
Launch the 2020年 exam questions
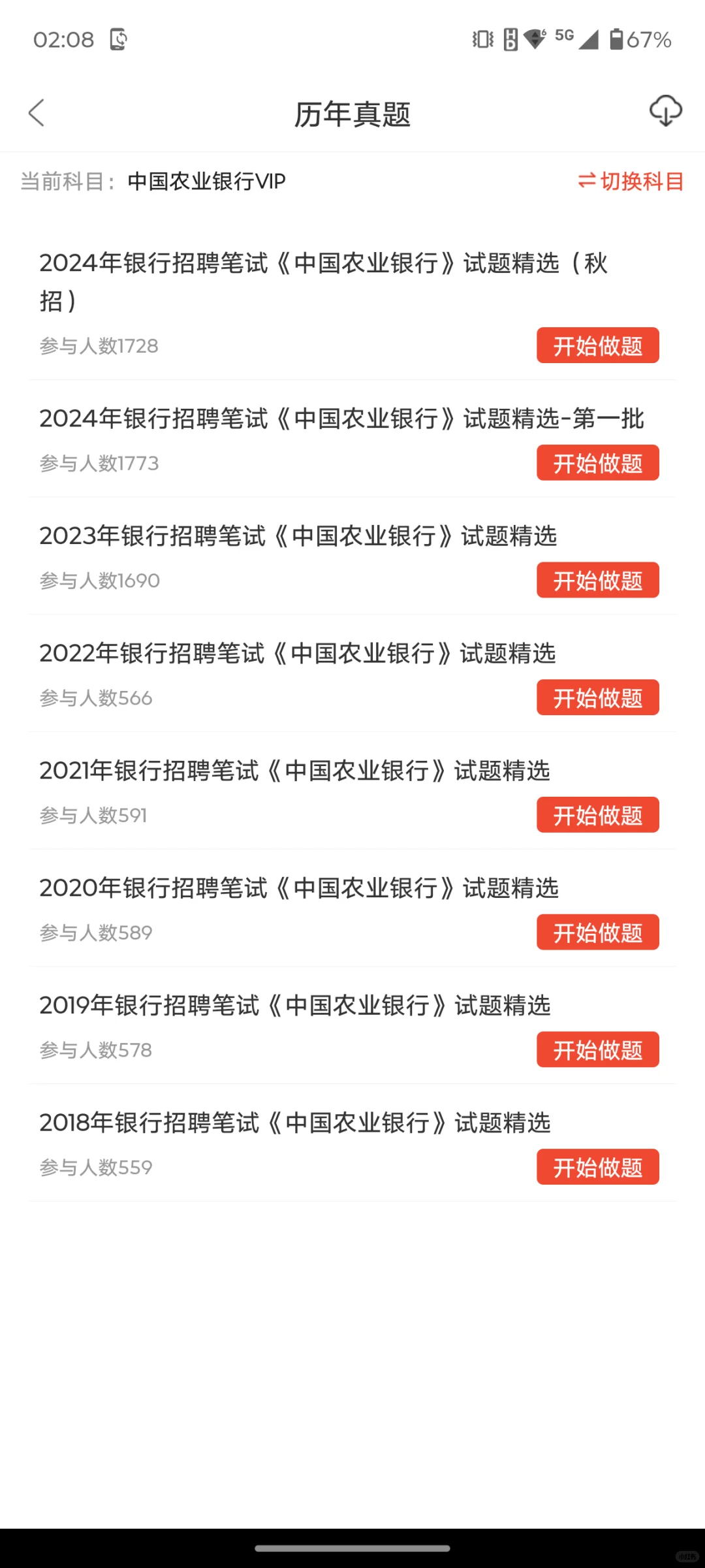(x=597, y=933)
